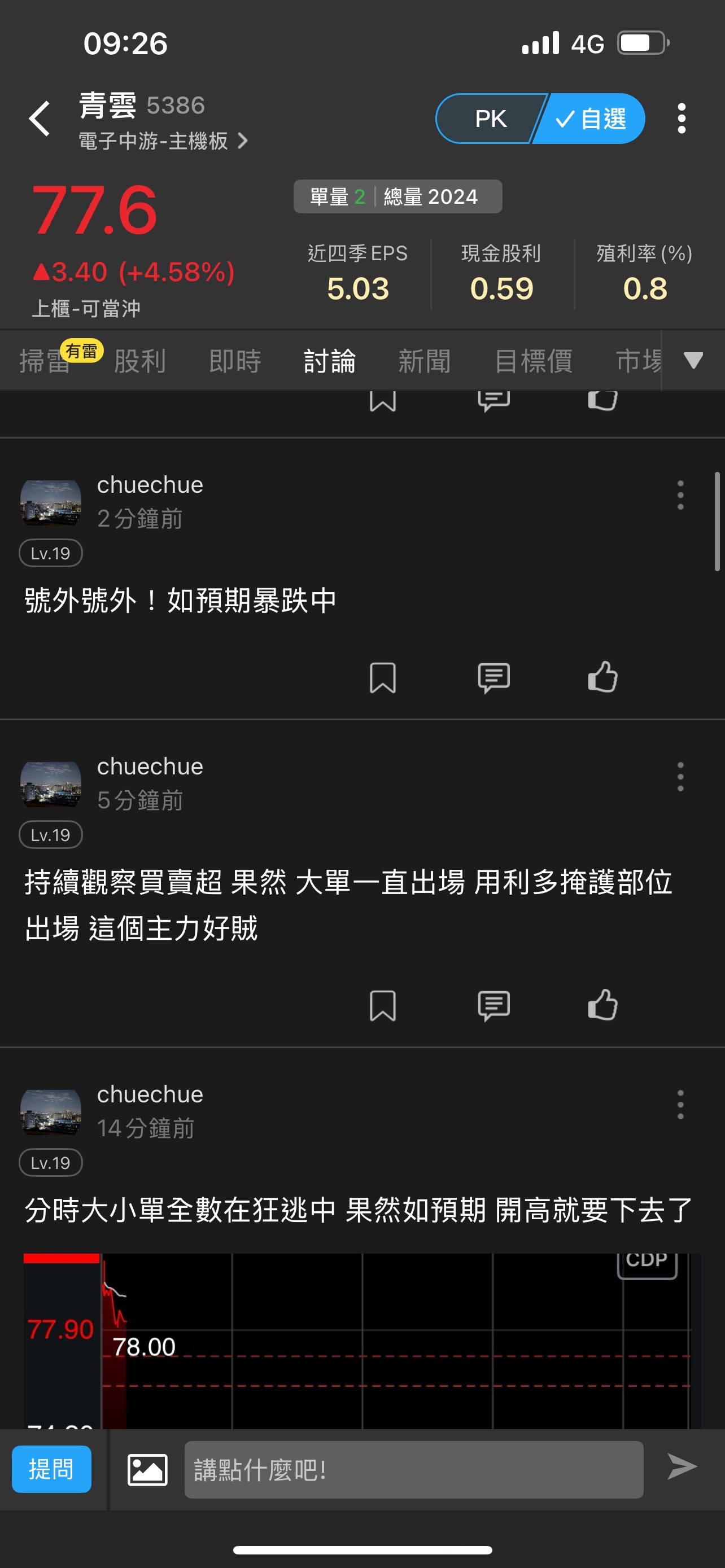Comment on the 號外號外 post

[493, 677]
